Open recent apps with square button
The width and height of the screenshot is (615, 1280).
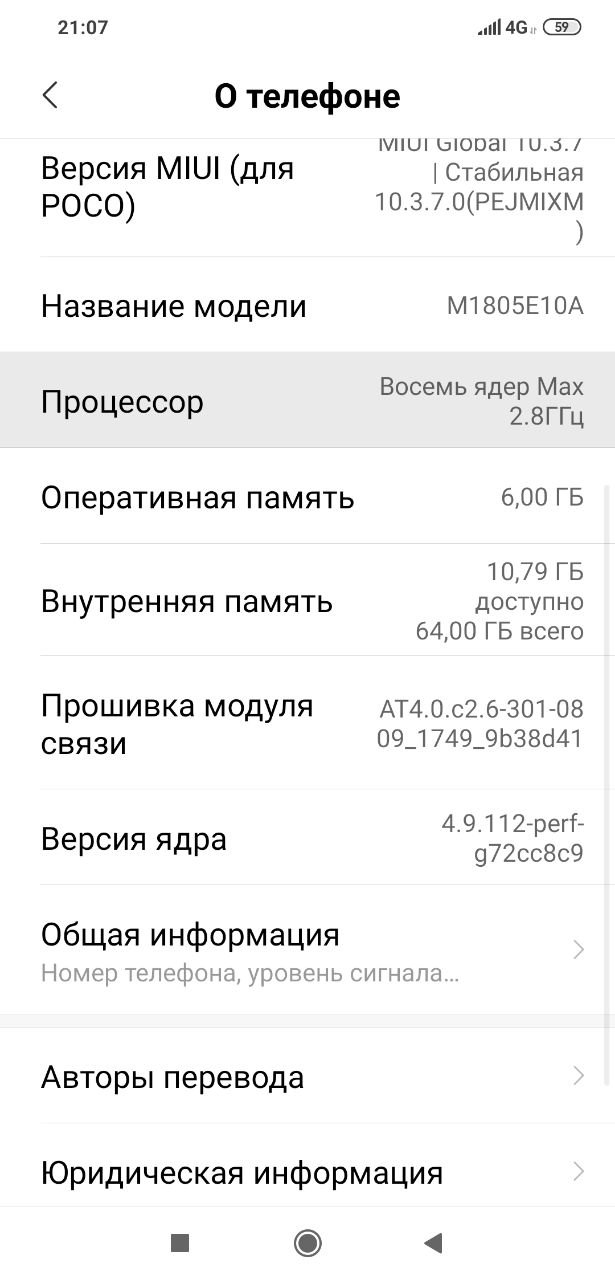[180, 1243]
